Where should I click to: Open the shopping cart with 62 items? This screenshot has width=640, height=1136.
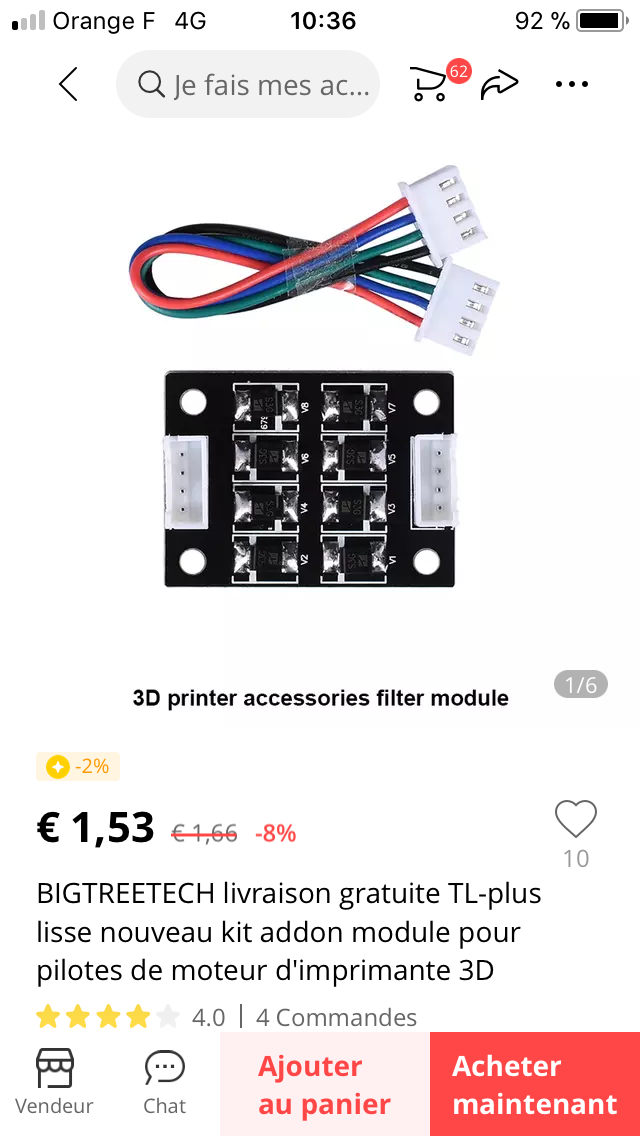(x=431, y=85)
